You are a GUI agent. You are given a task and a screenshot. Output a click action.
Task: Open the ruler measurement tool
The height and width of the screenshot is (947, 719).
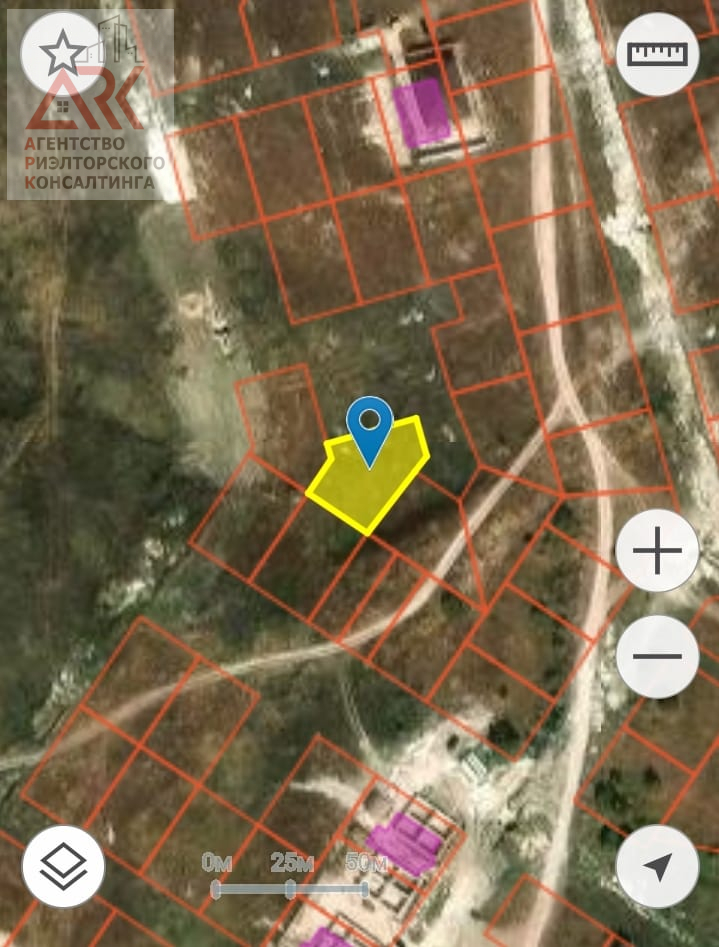coord(657,54)
